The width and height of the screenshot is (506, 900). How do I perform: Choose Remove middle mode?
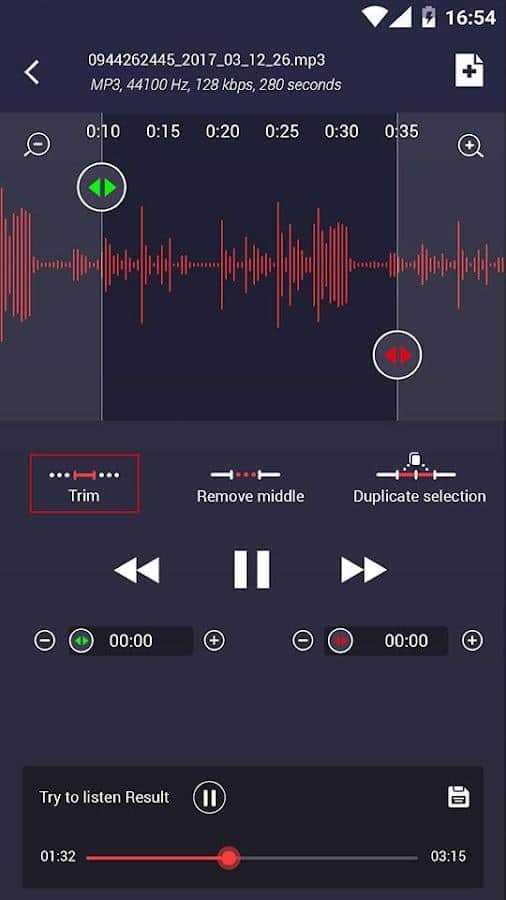[x=251, y=486]
